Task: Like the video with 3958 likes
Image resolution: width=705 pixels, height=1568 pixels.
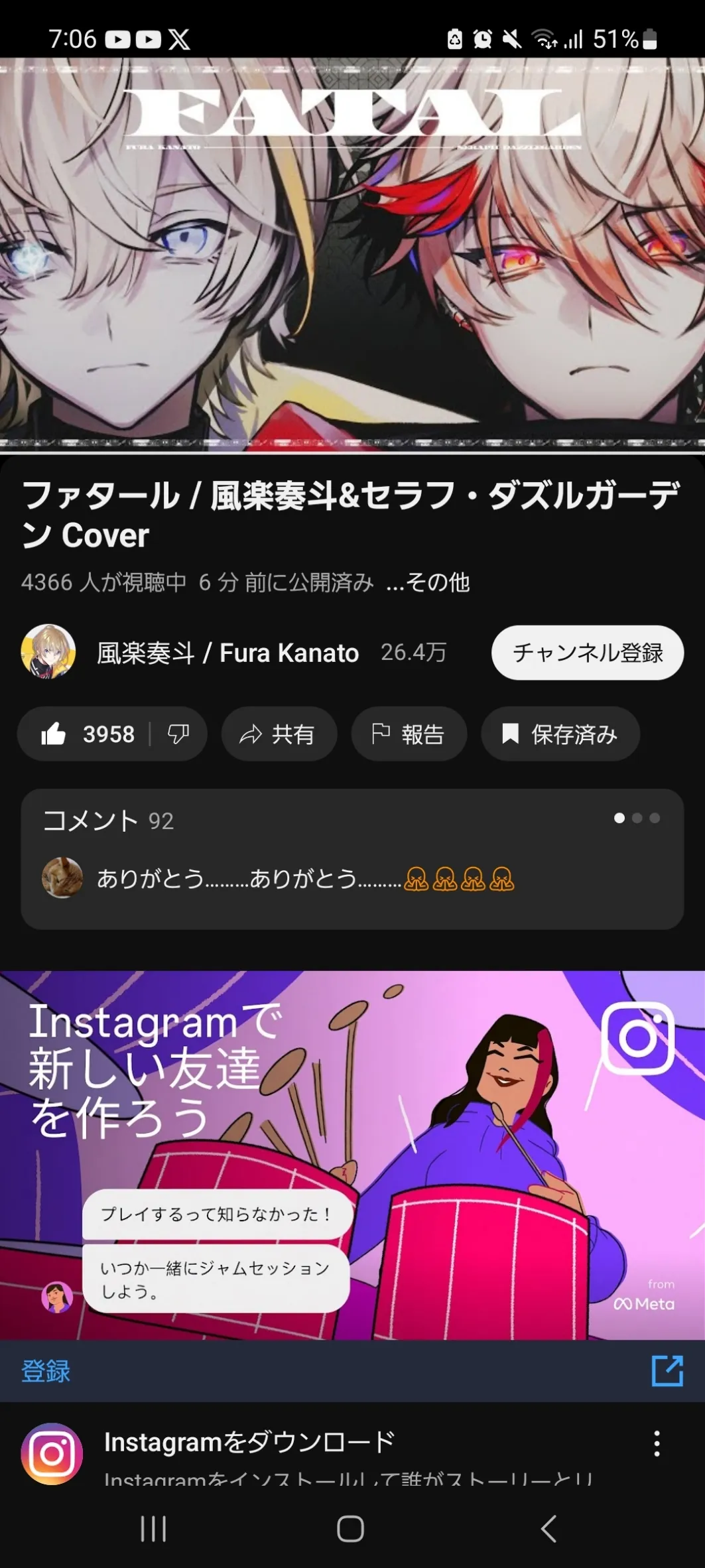Action: tap(87, 734)
